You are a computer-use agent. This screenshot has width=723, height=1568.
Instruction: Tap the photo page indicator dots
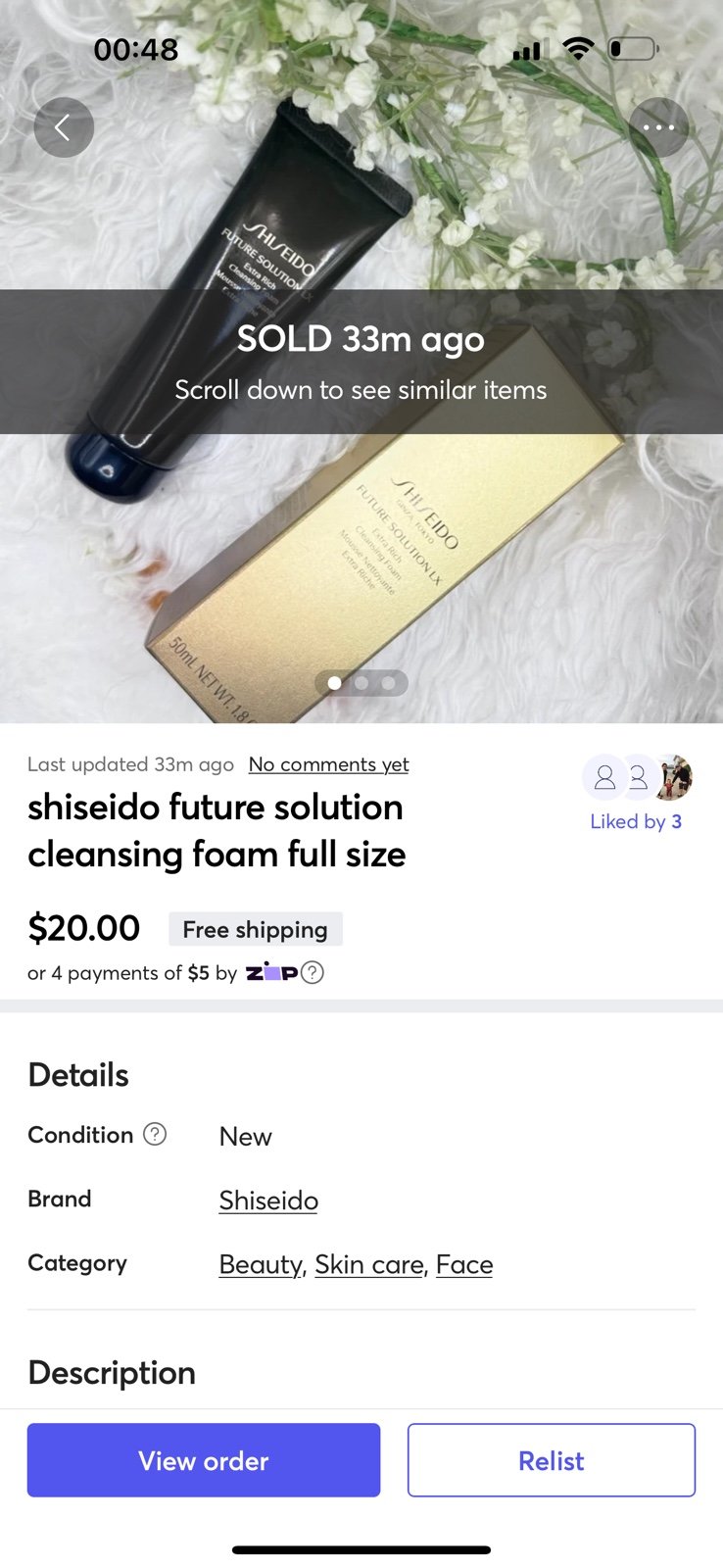point(361,683)
